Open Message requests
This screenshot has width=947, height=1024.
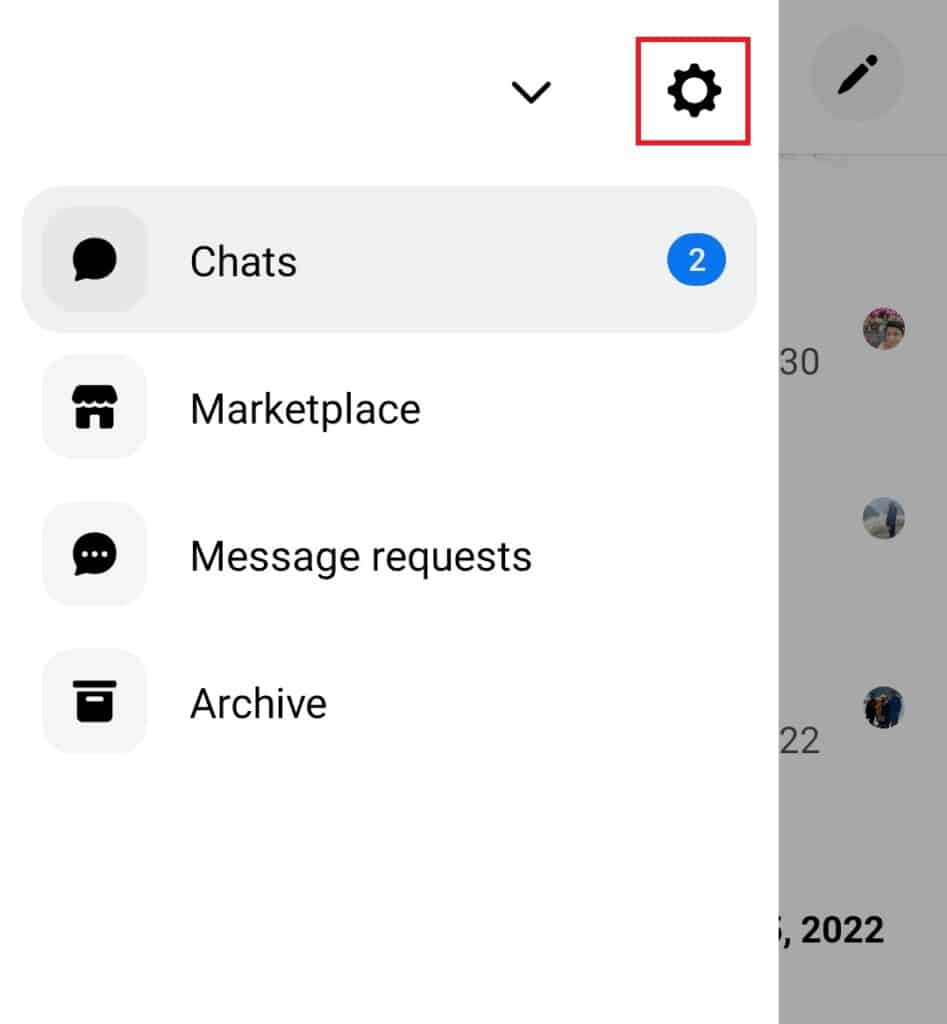click(x=360, y=555)
